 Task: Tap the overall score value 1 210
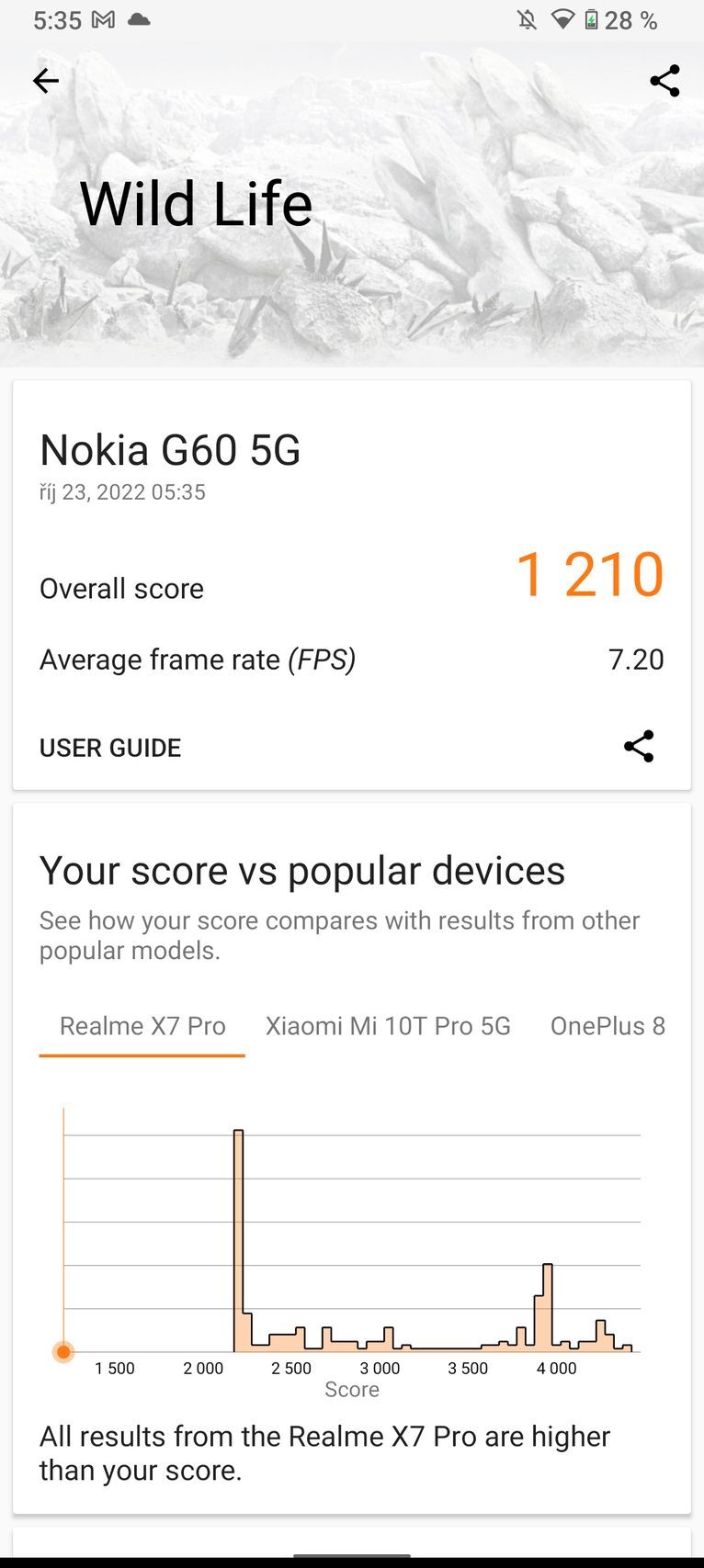click(591, 574)
